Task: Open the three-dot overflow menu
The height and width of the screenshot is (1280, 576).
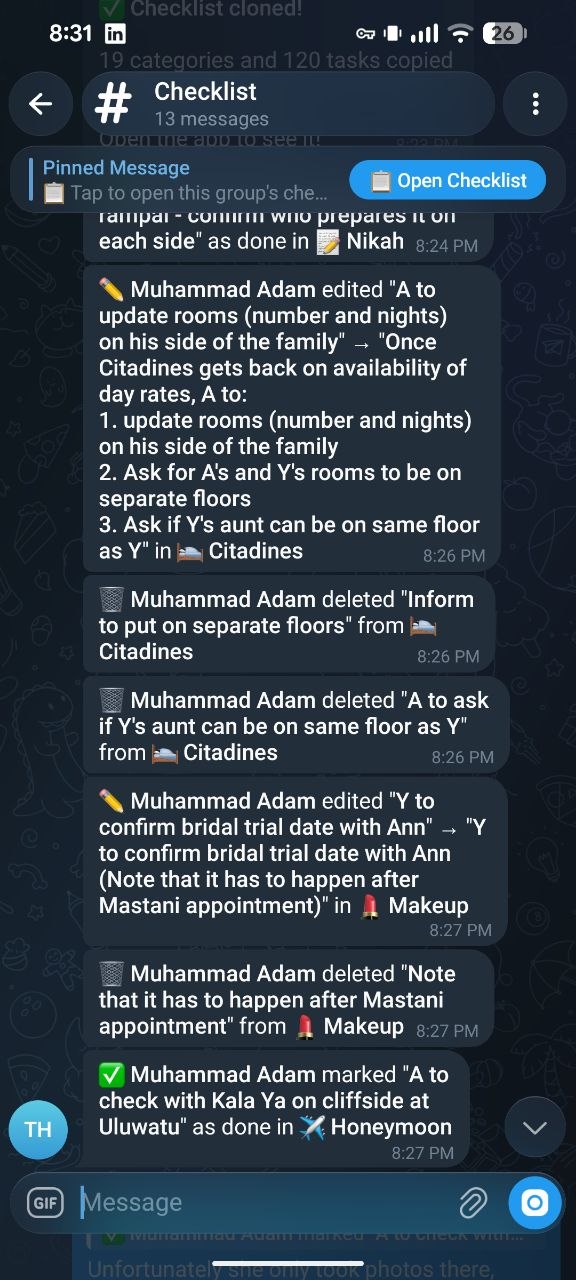Action: pos(536,104)
